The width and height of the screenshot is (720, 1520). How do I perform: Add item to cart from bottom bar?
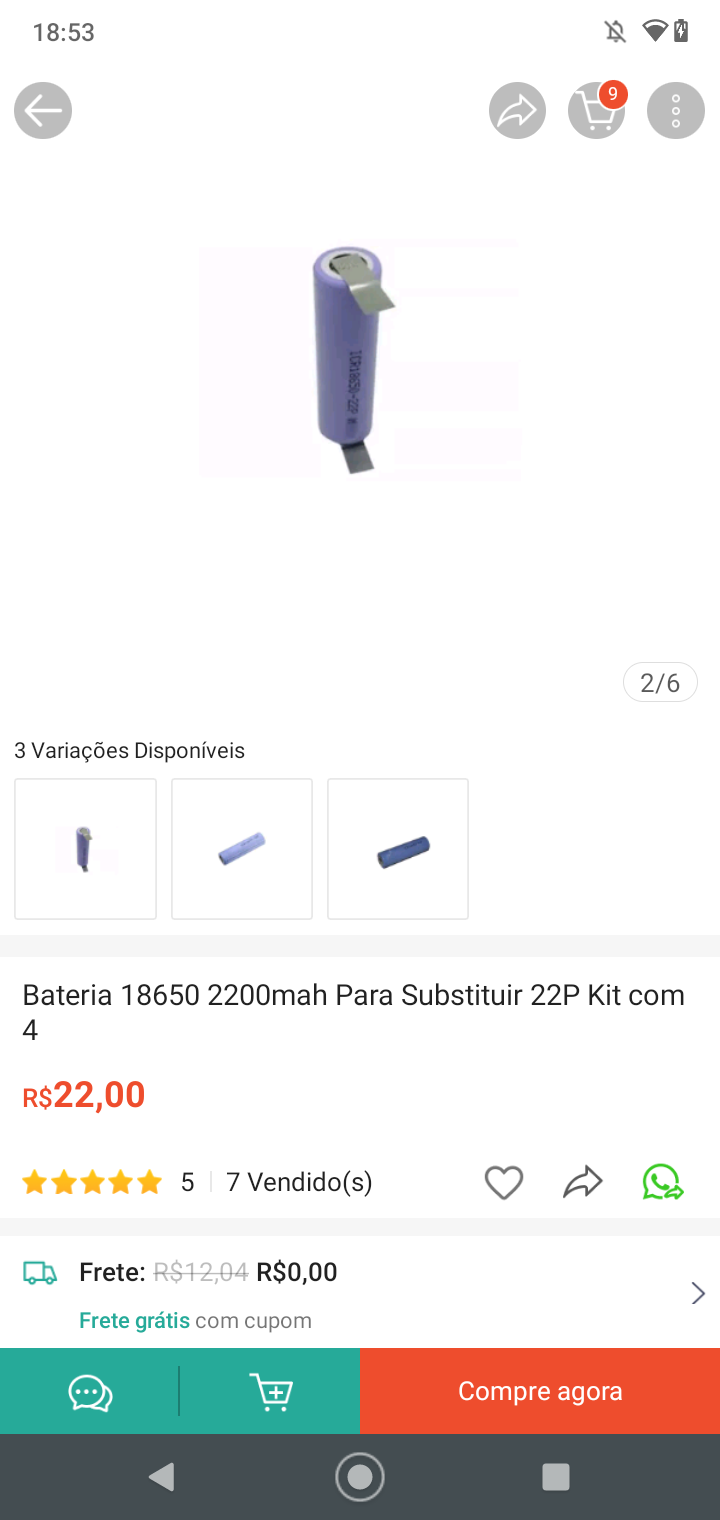point(270,1391)
